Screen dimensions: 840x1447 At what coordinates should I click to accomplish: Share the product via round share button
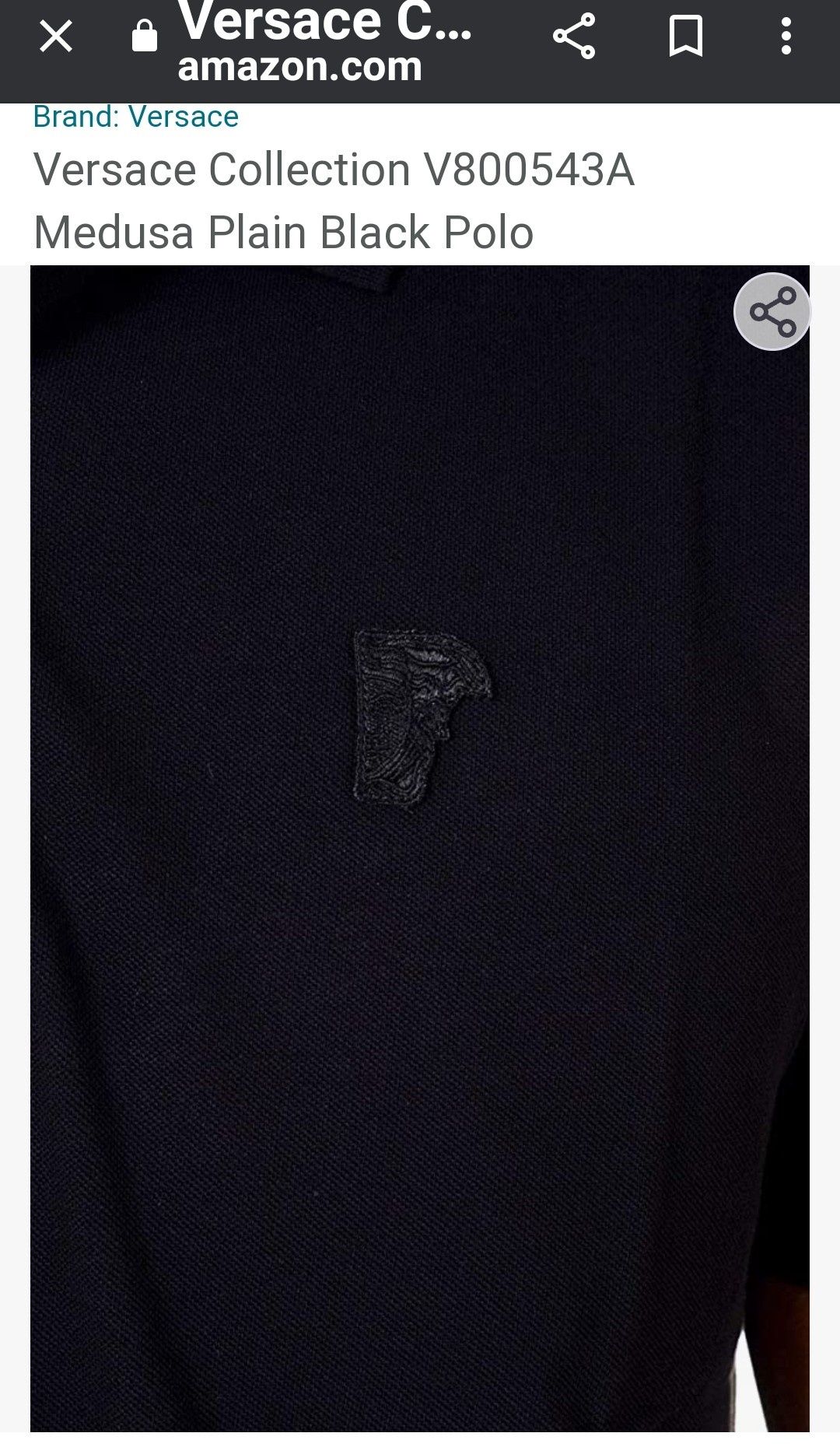pyautogui.click(x=772, y=312)
